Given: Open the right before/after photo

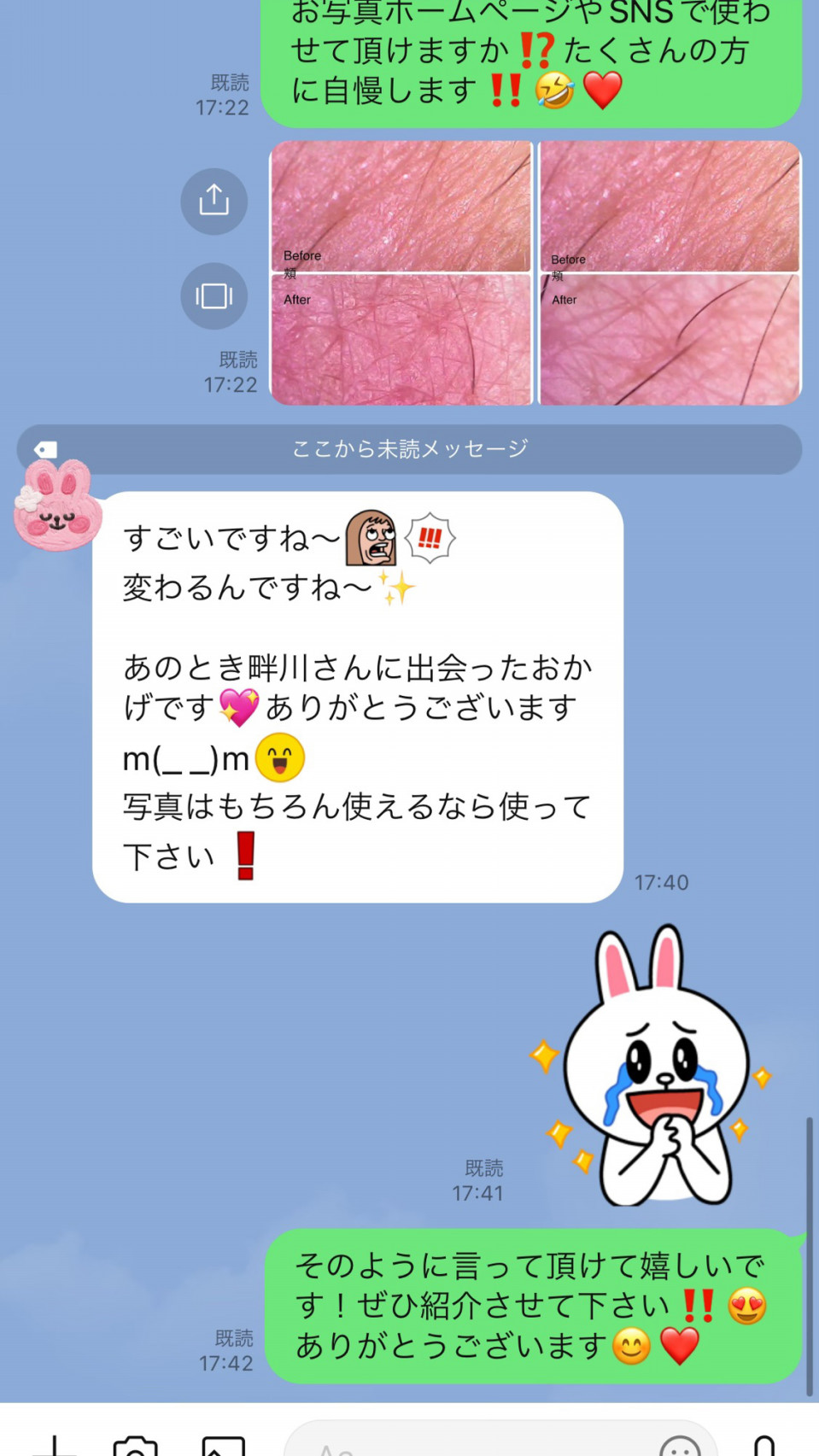Looking at the screenshot, I should pyautogui.click(x=670, y=273).
